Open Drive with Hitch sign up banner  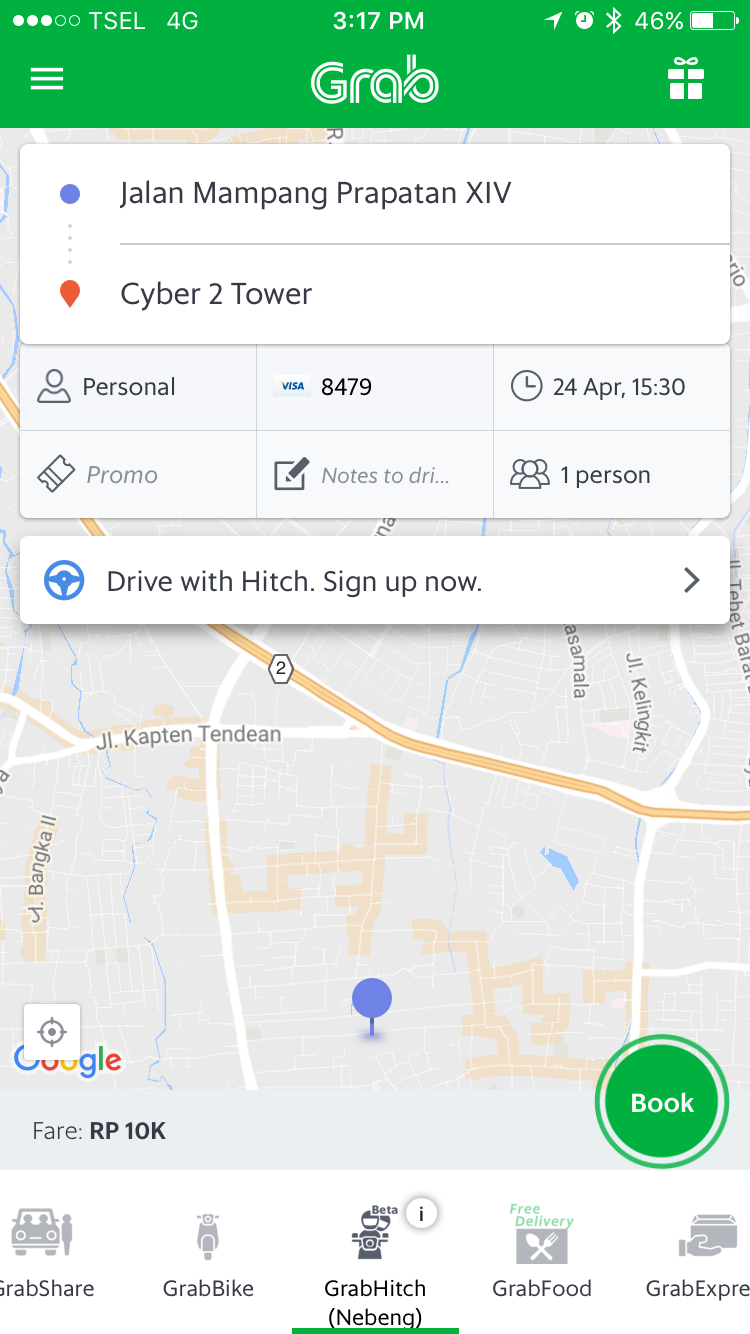tap(374, 581)
